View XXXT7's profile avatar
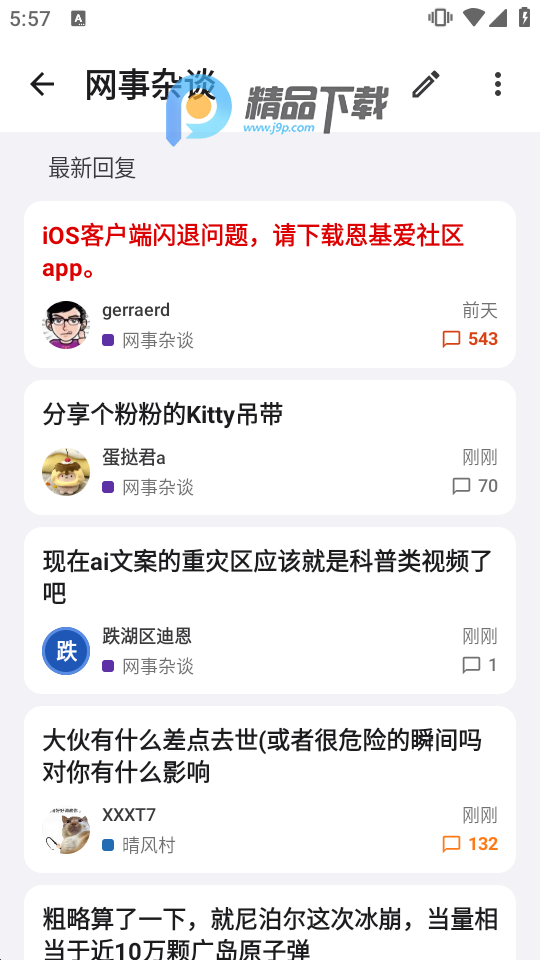The image size is (540, 960). [66, 830]
